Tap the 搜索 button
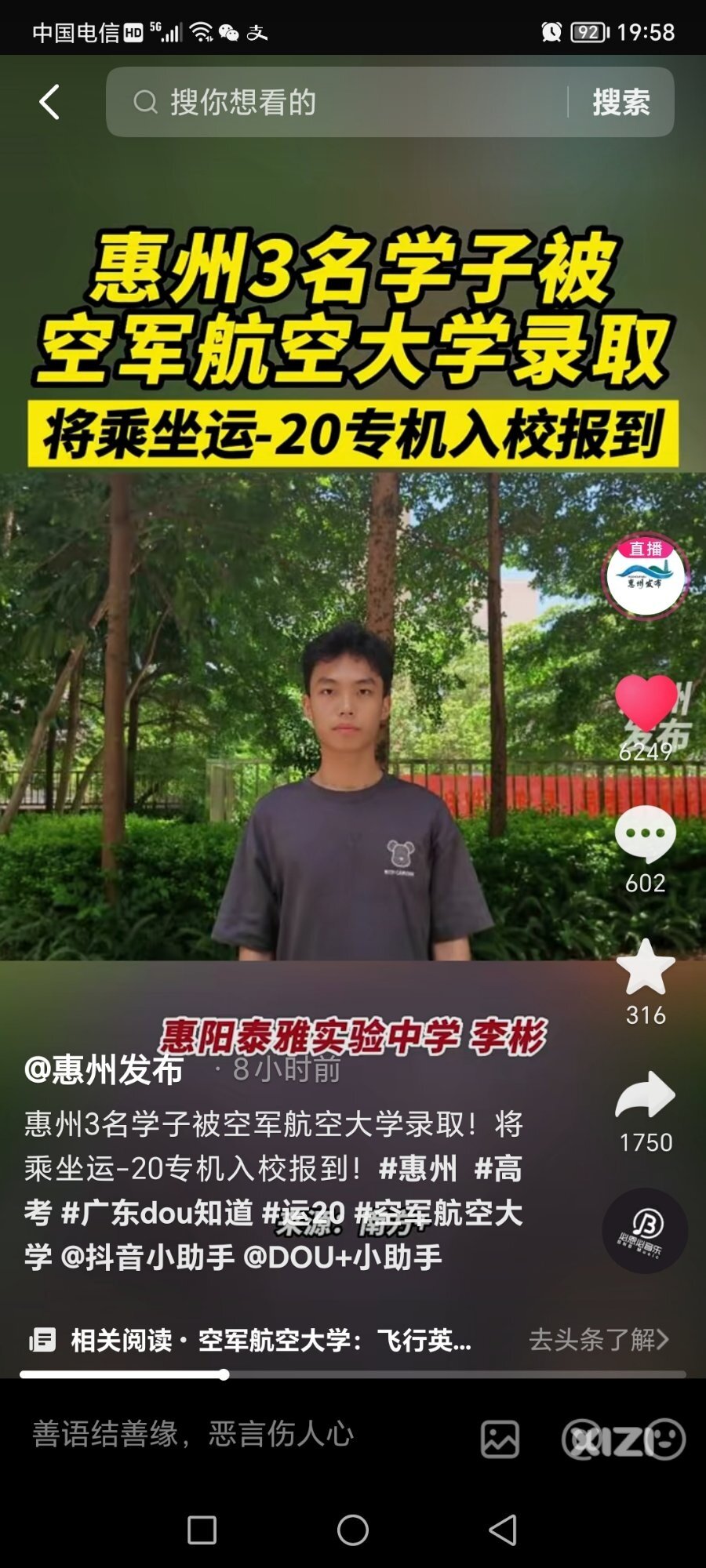Screen dimensions: 706x1568 (x=620, y=102)
